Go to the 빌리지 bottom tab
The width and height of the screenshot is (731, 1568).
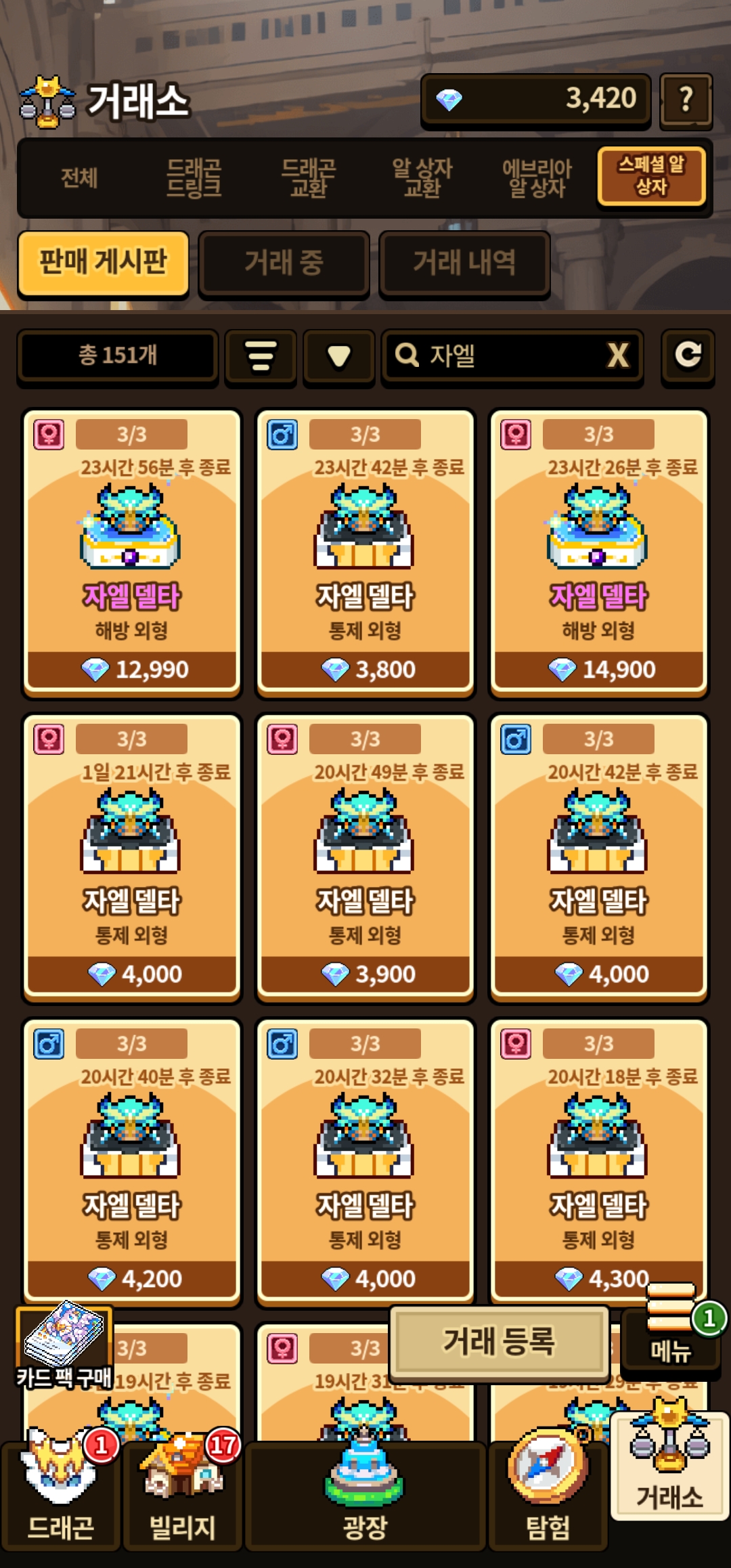[x=183, y=1496]
